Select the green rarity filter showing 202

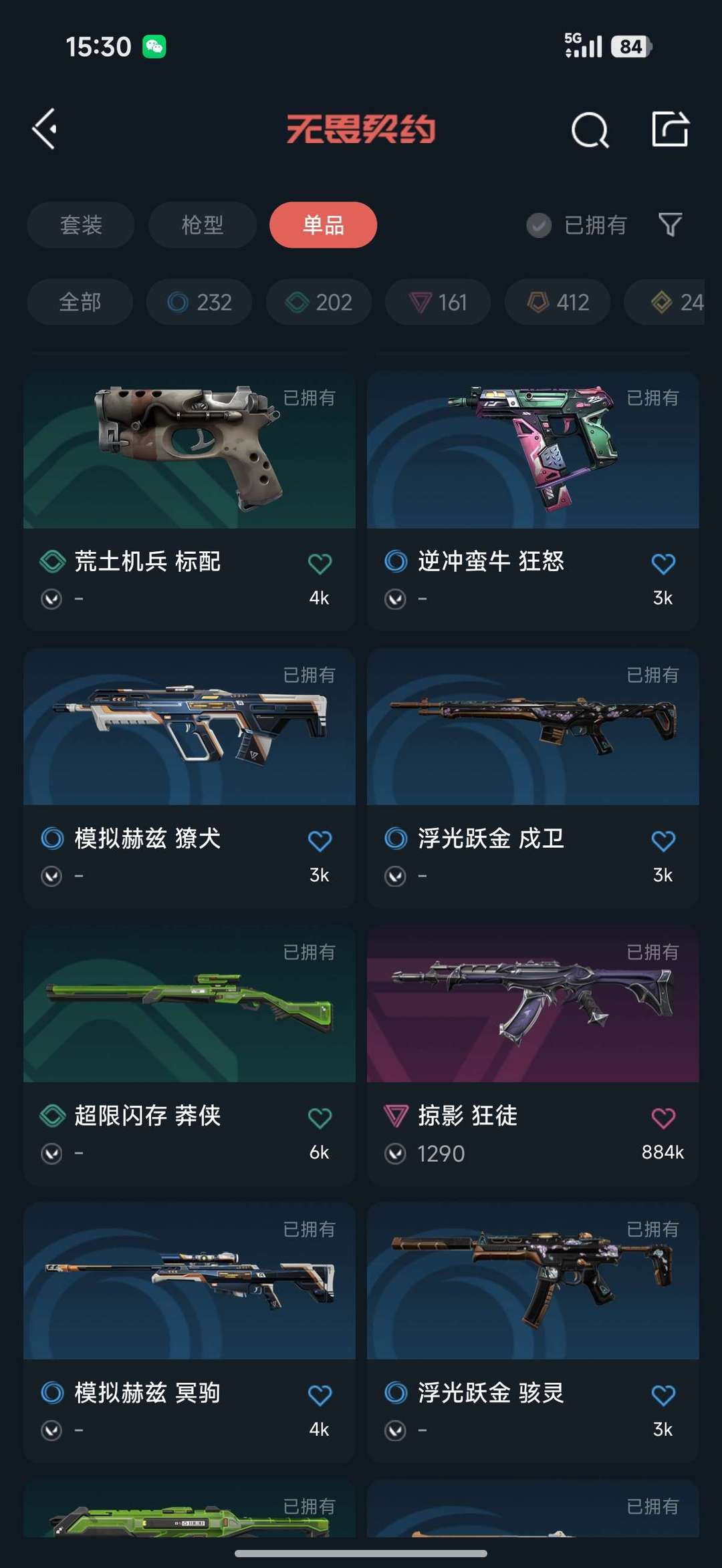(x=318, y=302)
